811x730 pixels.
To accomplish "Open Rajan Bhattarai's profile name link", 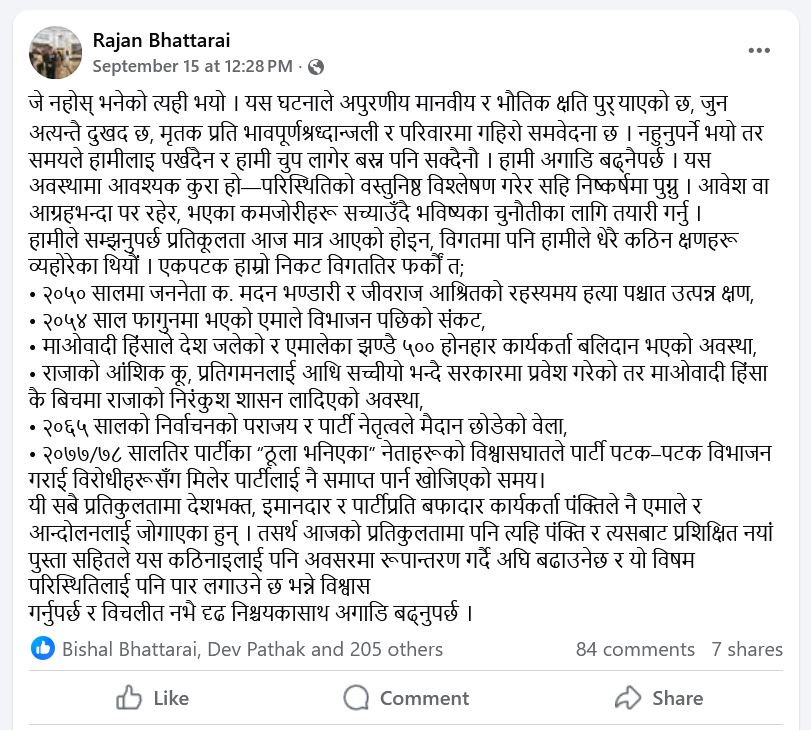I will 161,40.
